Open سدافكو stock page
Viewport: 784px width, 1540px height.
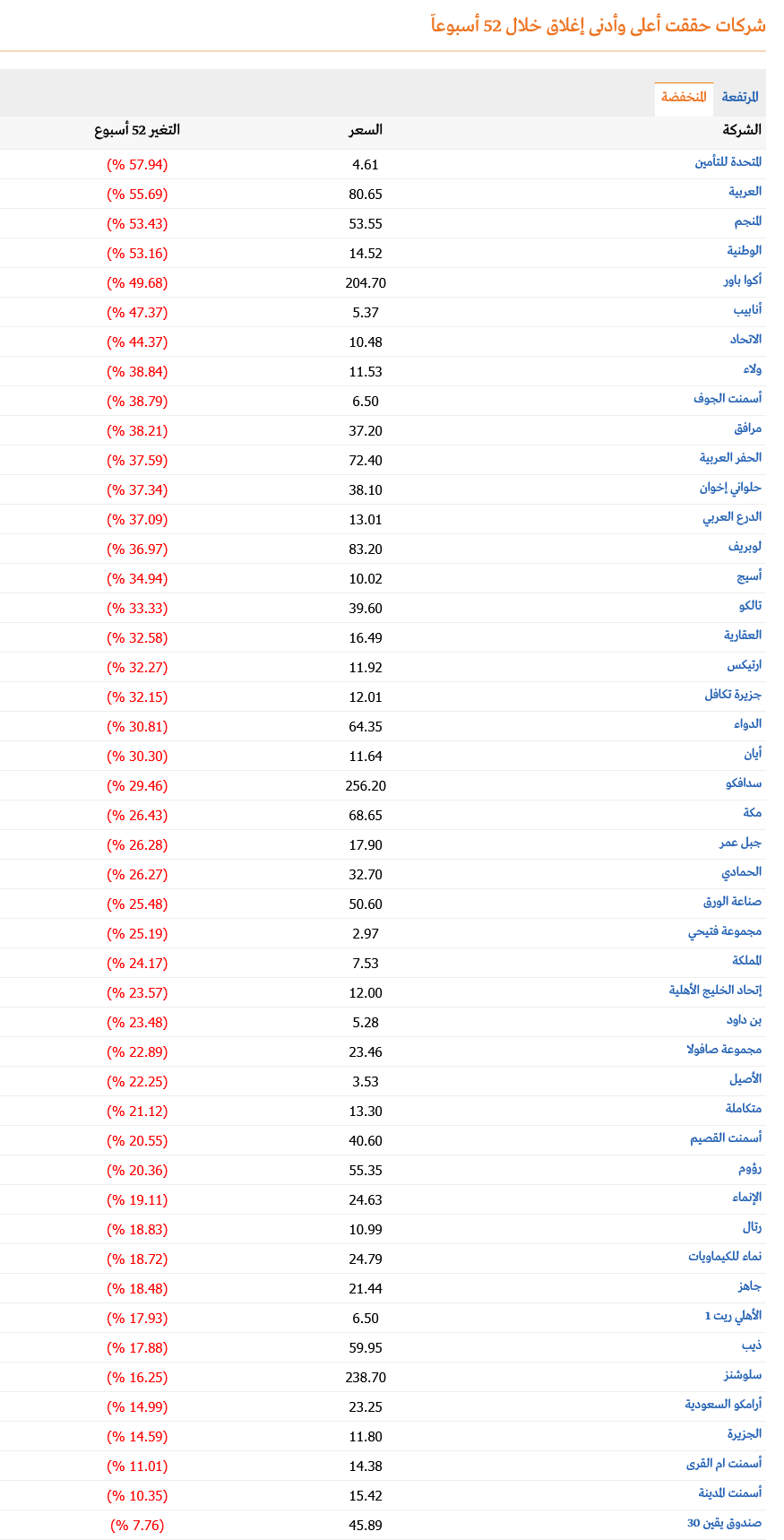[744, 783]
